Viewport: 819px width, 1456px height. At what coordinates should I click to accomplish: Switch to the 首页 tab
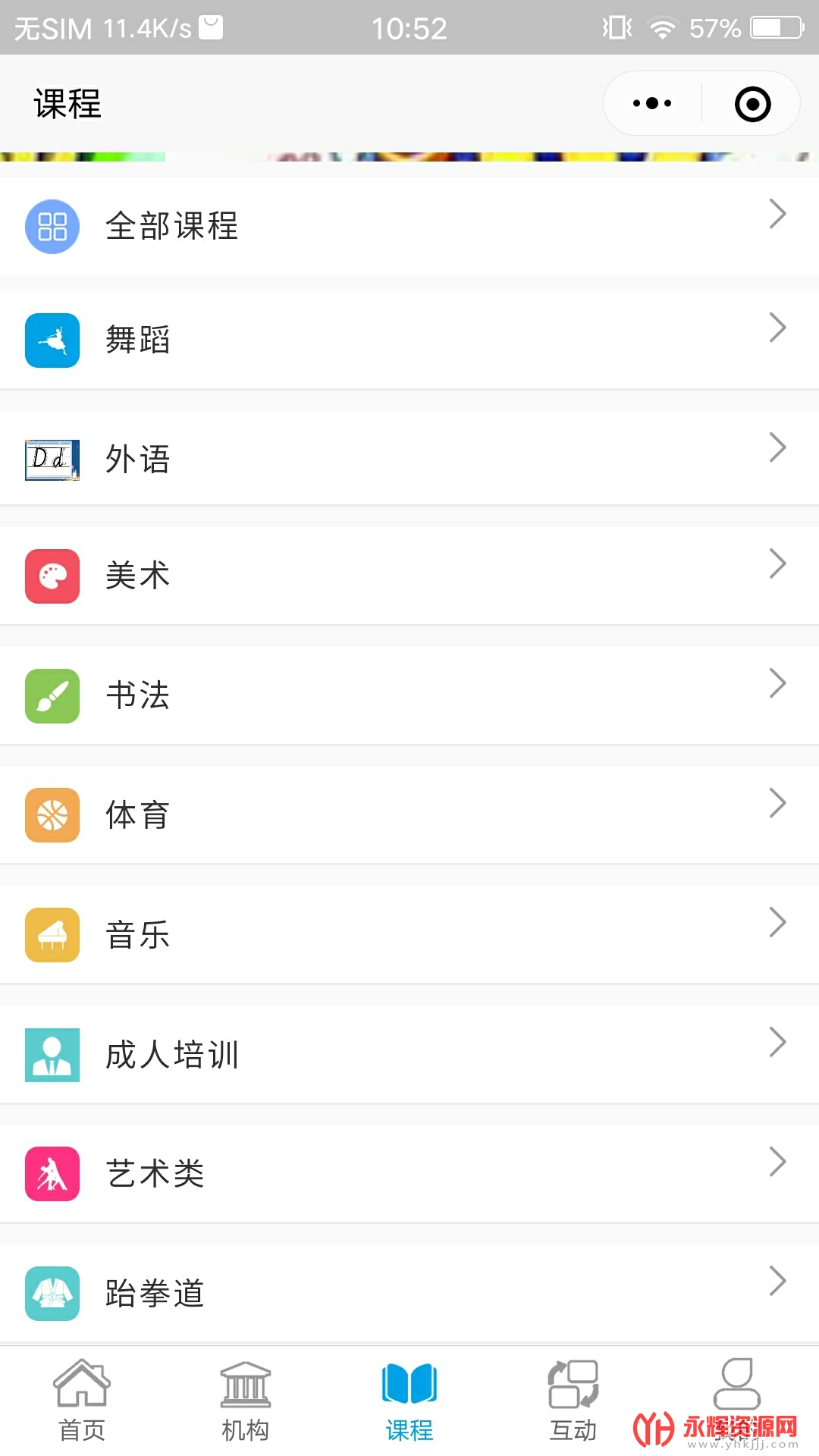[82, 1401]
